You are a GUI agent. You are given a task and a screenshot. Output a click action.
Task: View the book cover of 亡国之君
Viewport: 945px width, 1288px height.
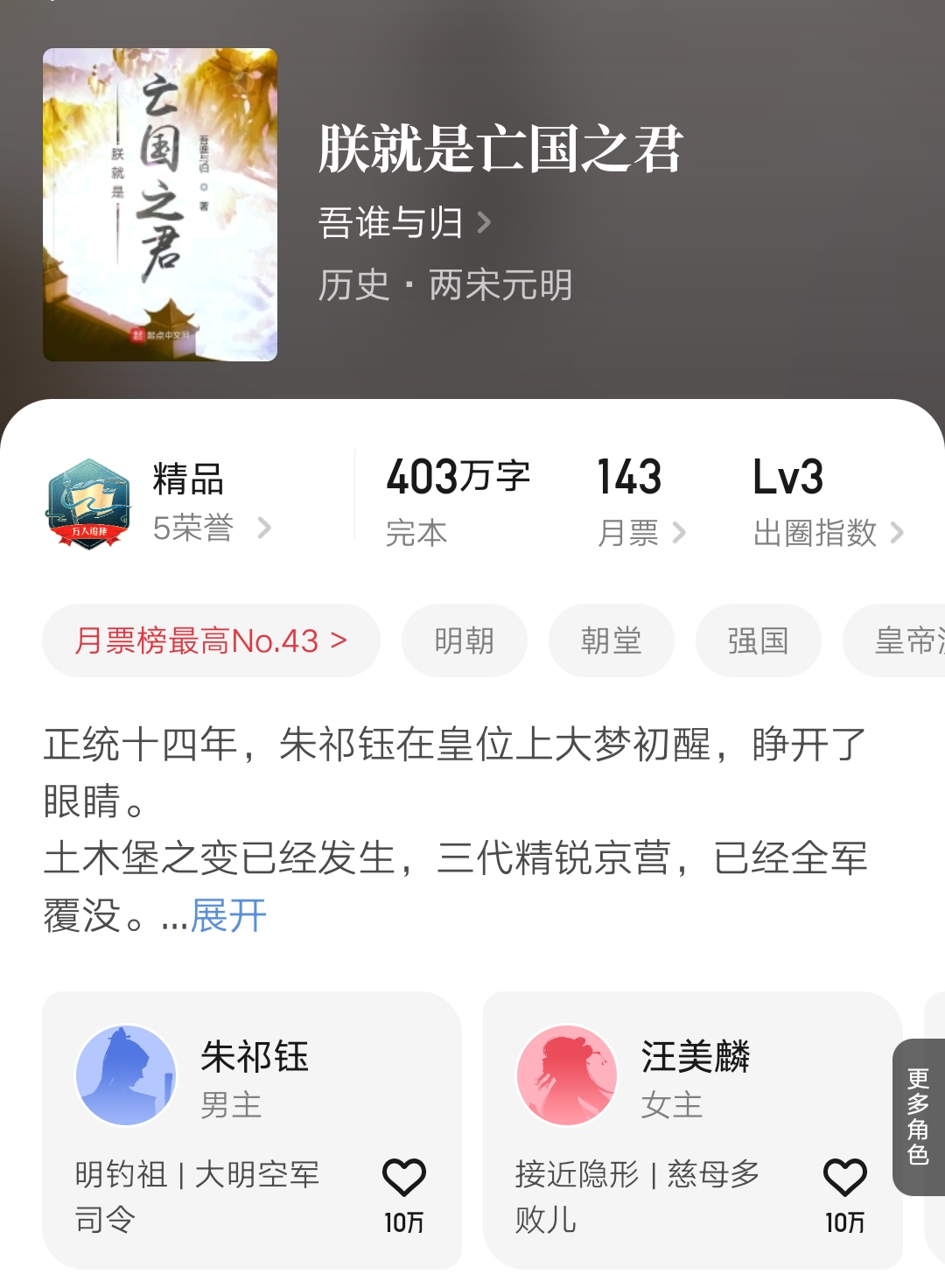click(159, 201)
